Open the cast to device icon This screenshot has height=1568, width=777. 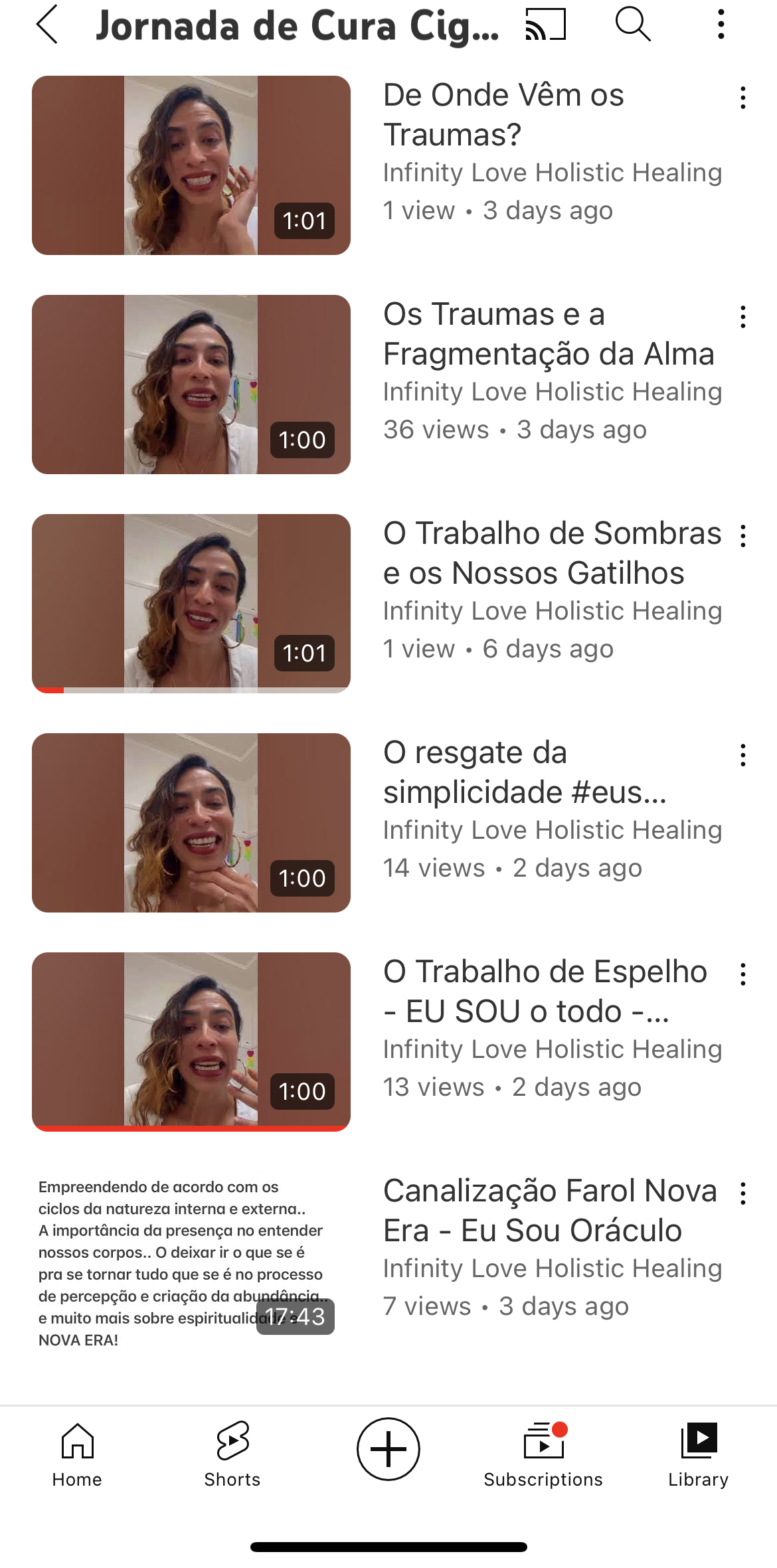545,25
